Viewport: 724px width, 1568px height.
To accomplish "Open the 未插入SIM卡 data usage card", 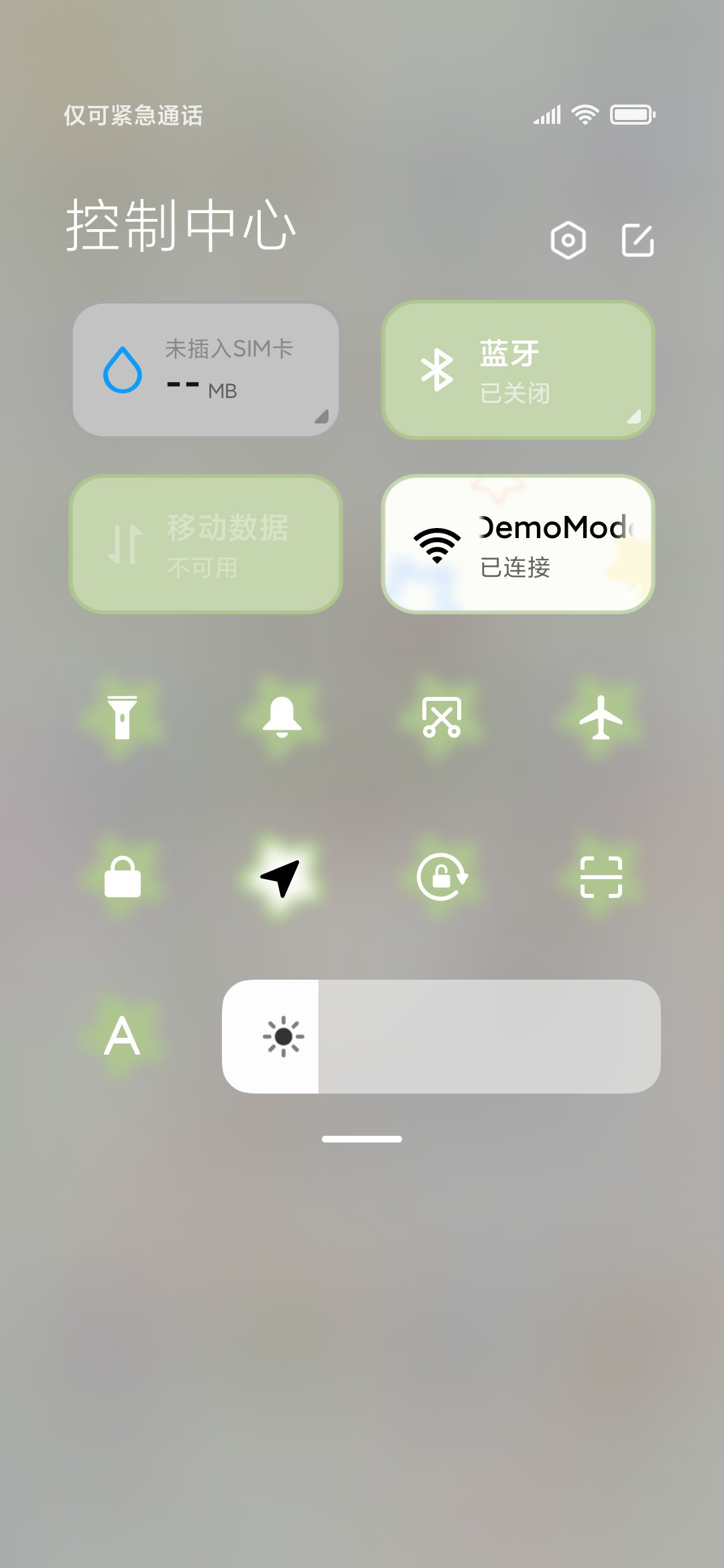I will 206,370.
